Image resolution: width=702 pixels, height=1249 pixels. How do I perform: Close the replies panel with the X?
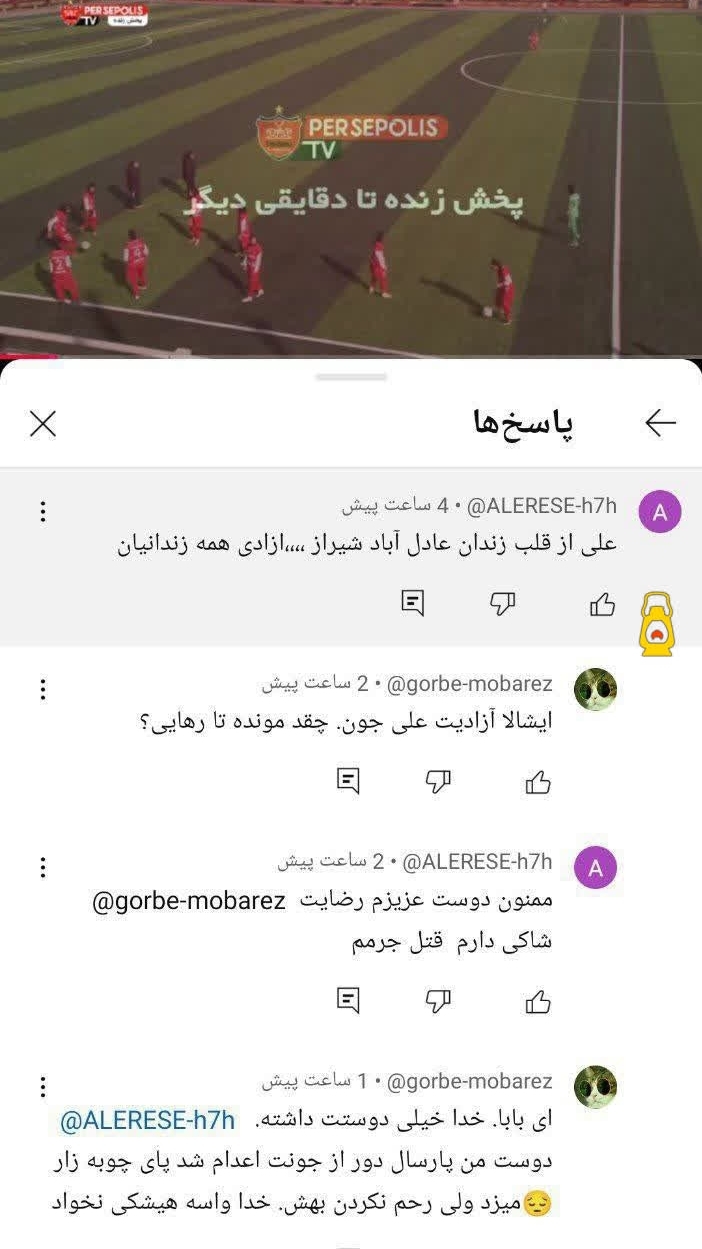43,424
